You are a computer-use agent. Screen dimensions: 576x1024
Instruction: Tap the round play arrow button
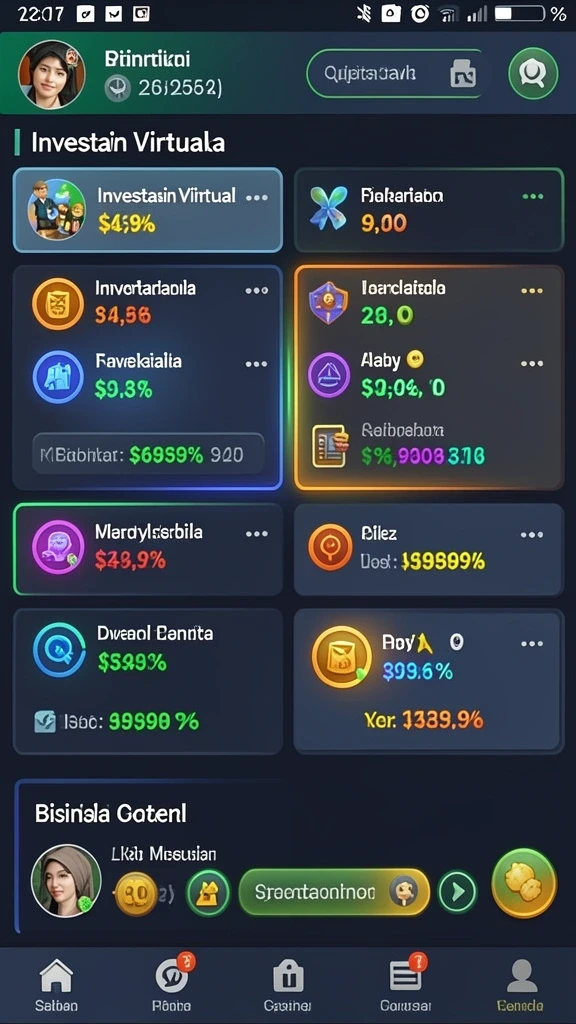457,891
